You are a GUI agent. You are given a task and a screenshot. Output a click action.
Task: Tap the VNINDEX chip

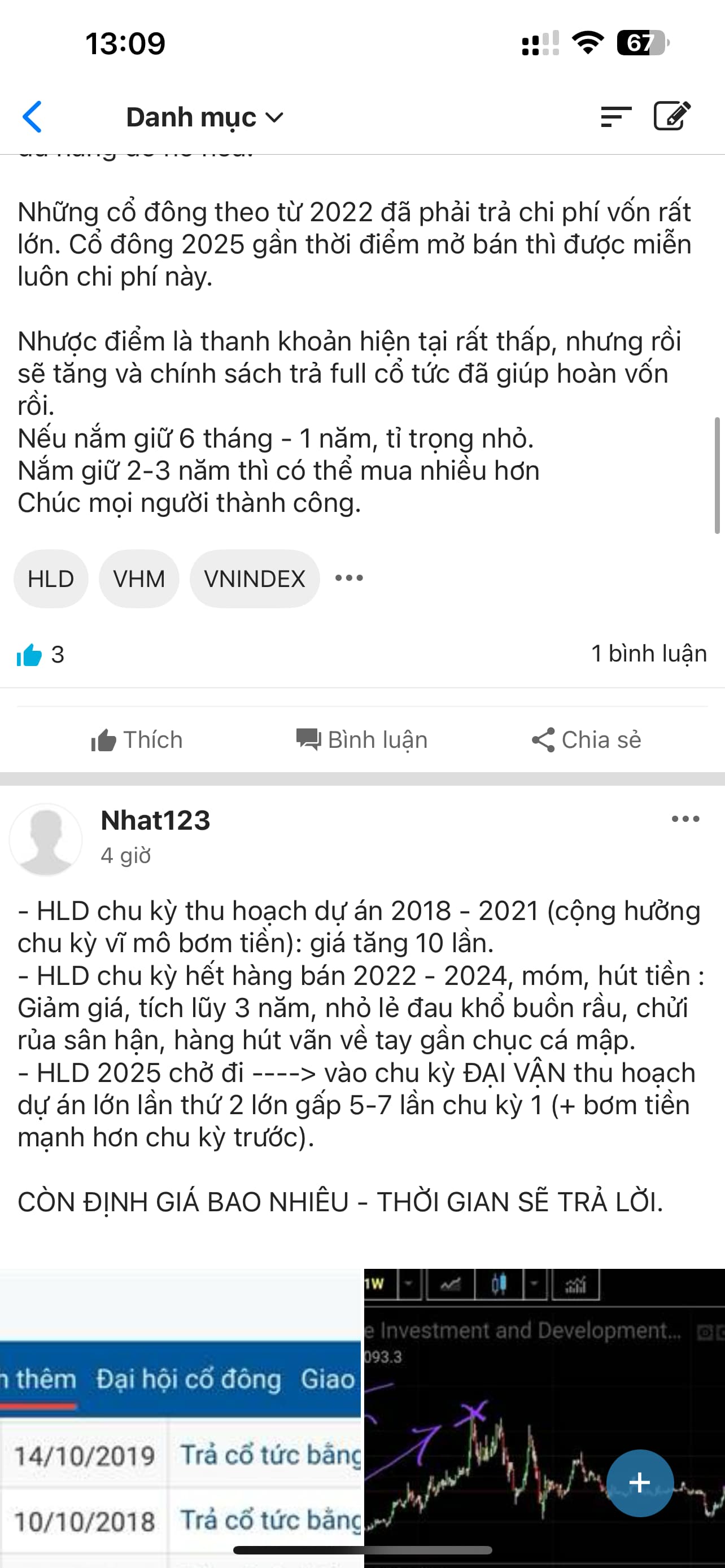(x=255, y=578)
